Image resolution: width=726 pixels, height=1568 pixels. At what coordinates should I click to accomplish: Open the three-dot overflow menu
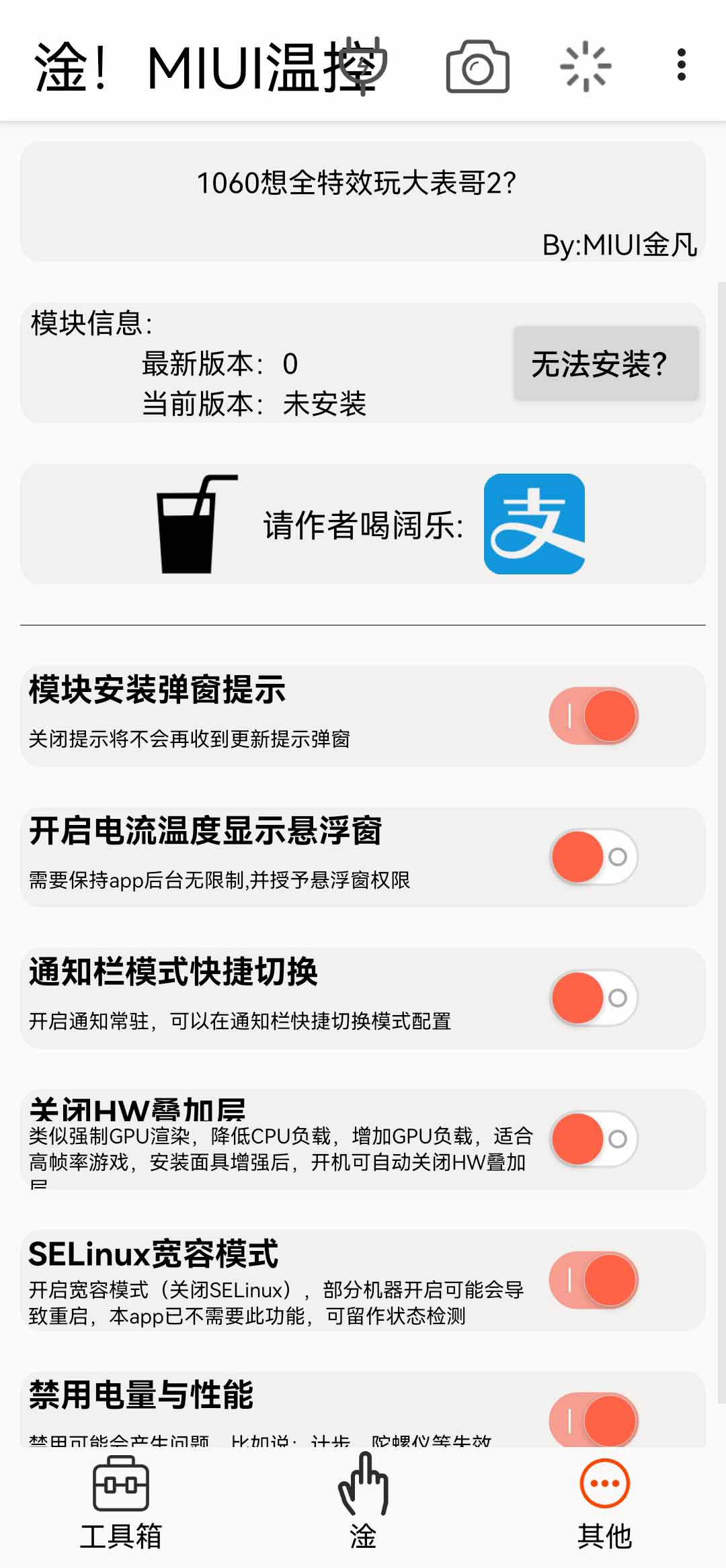point(682,64)
